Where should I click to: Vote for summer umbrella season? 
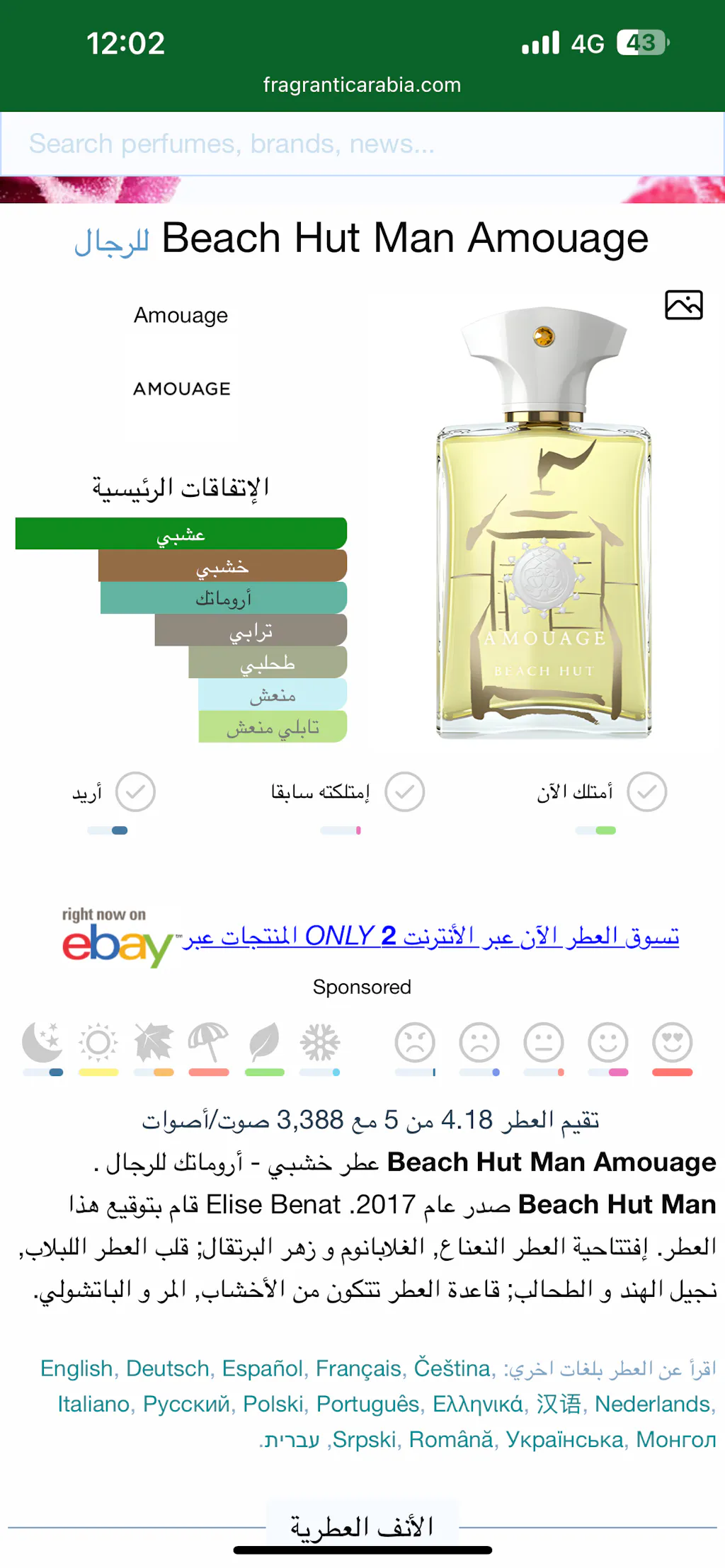(x=208, y=1042)
